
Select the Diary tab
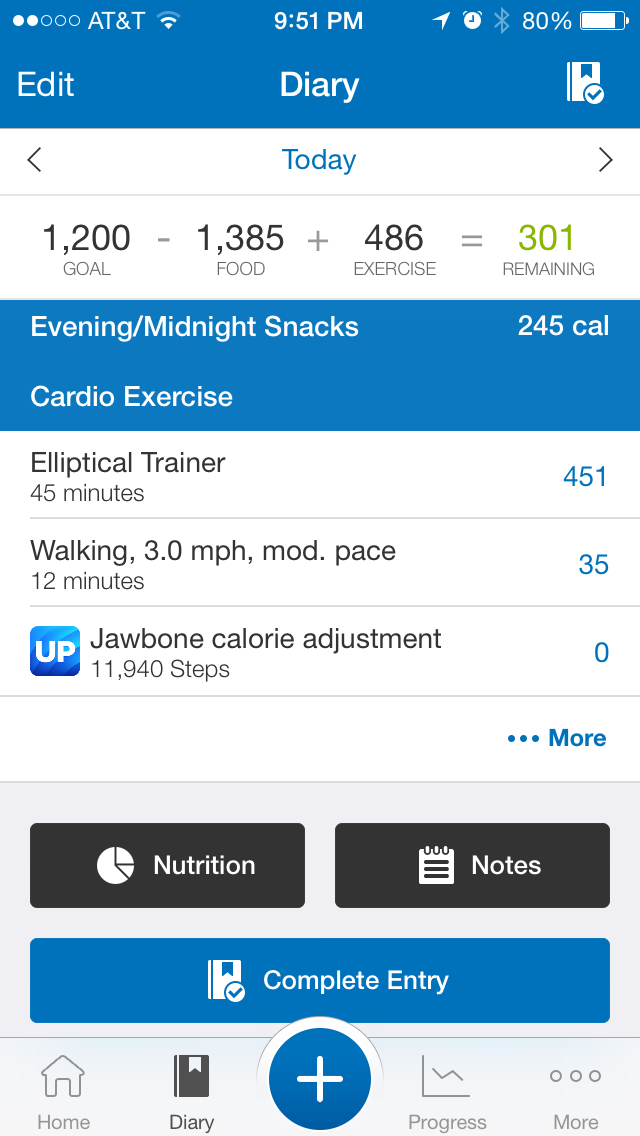pos(191,1092)
